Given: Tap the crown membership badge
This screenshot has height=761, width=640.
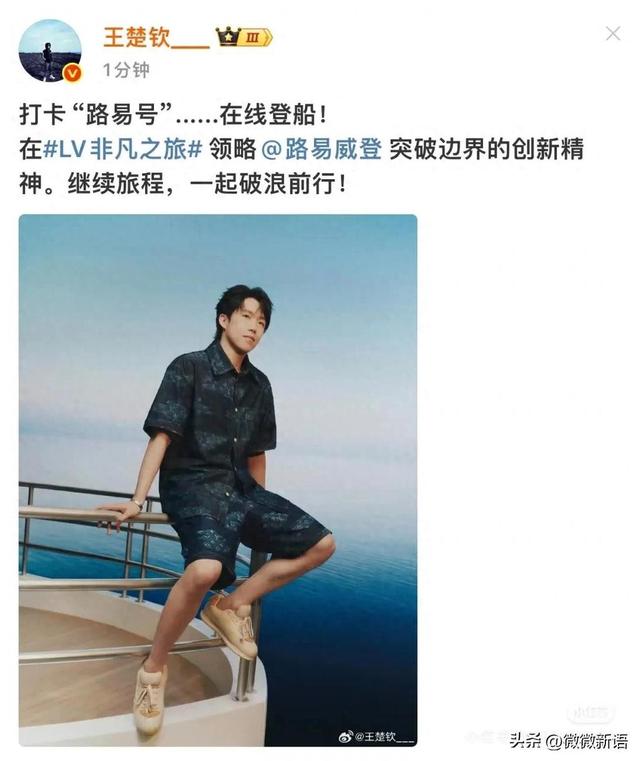Looking at the screenshot, I should point(245,38).
